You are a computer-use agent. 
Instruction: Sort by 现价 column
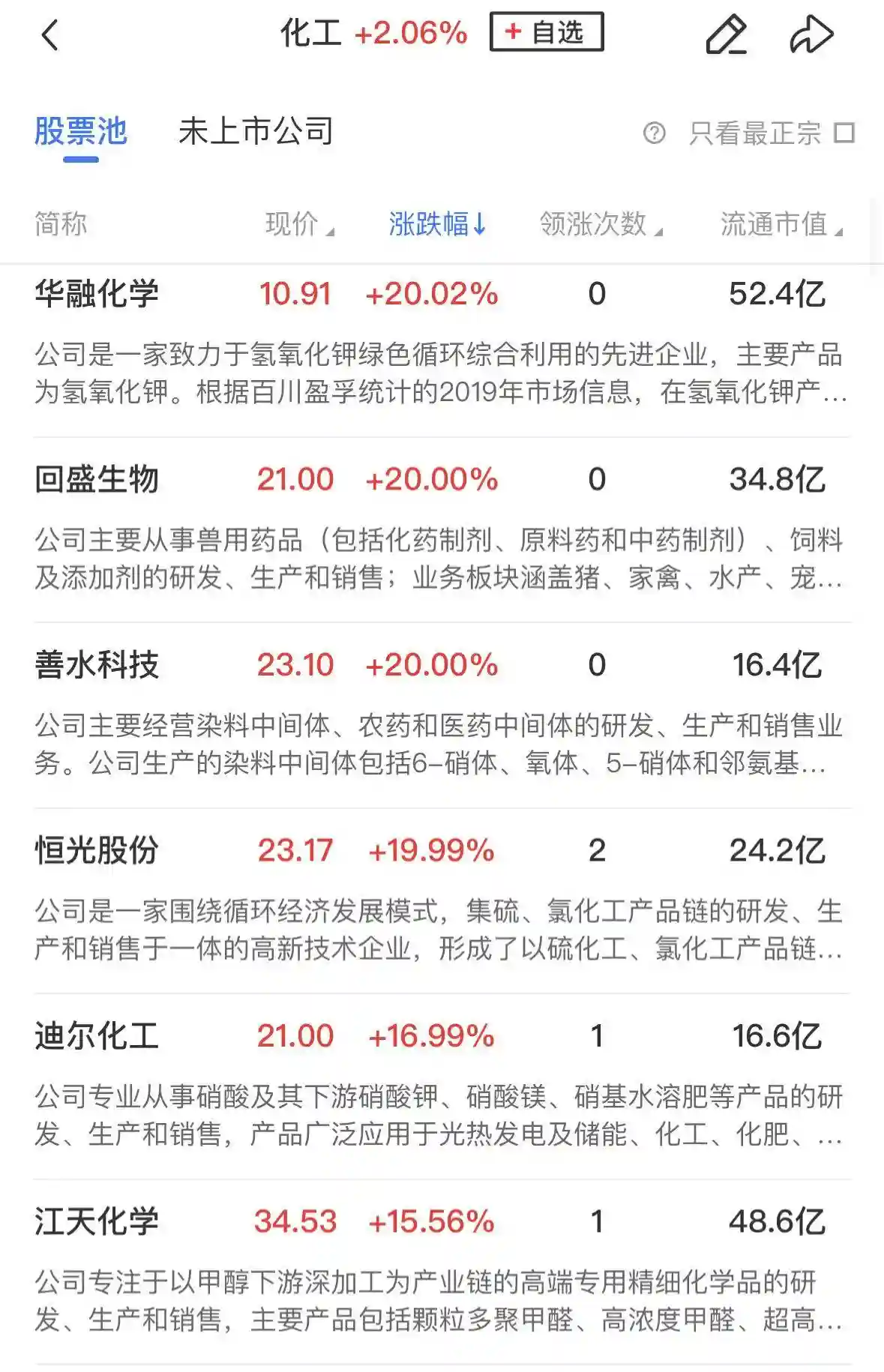tap(298, 224)
